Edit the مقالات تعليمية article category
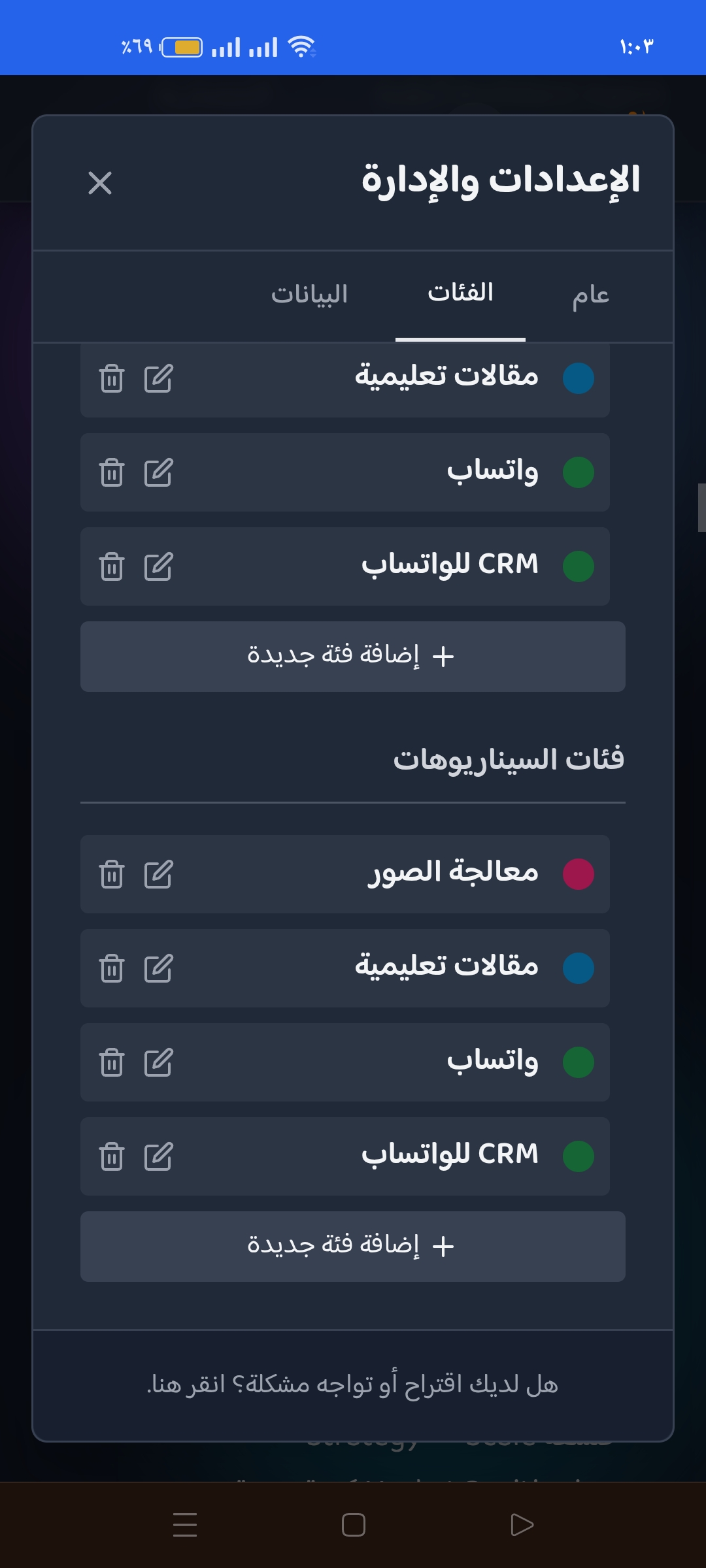 [158, 379]
